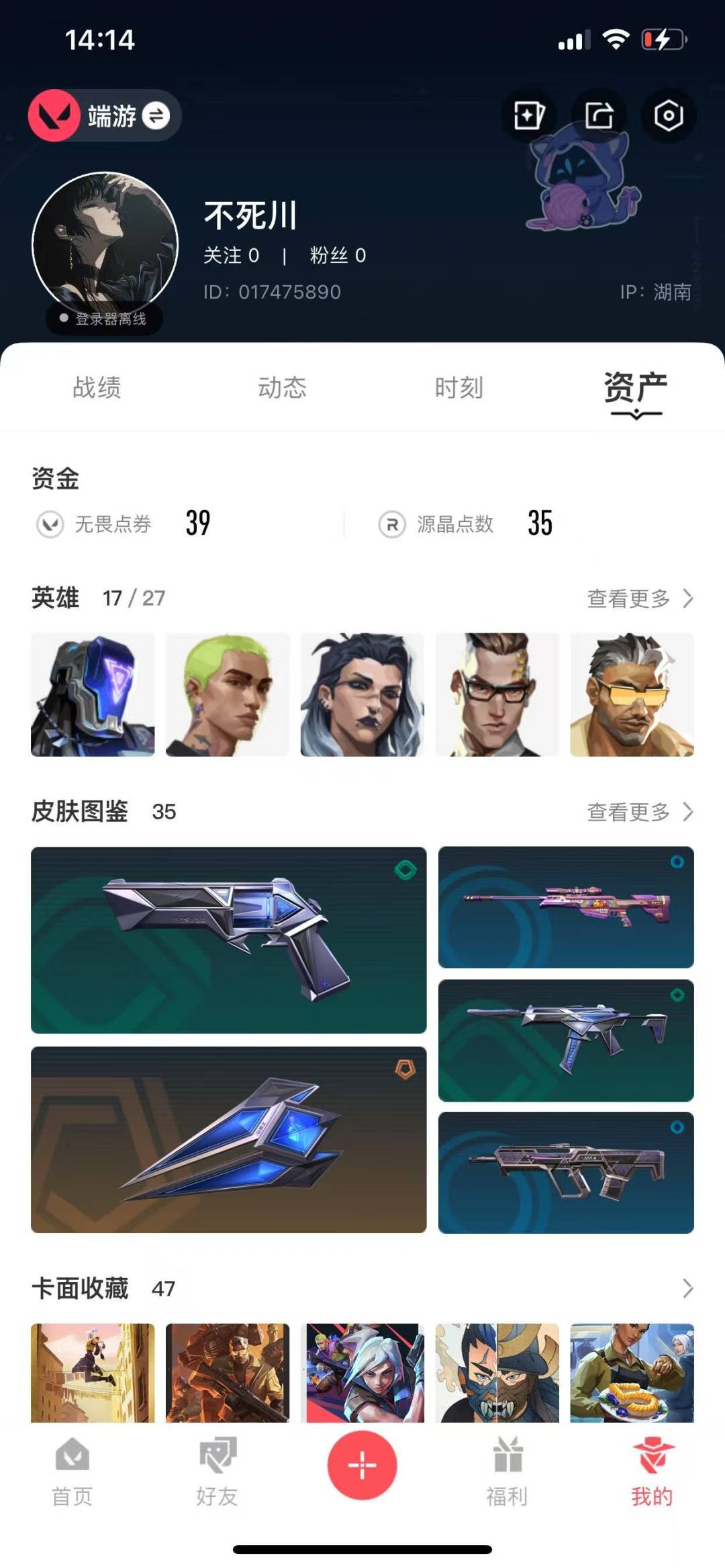The width and height of the screenshot is (725, 1568).
Task: Switch to the 动态 tab
Action: tap(282, 388)
